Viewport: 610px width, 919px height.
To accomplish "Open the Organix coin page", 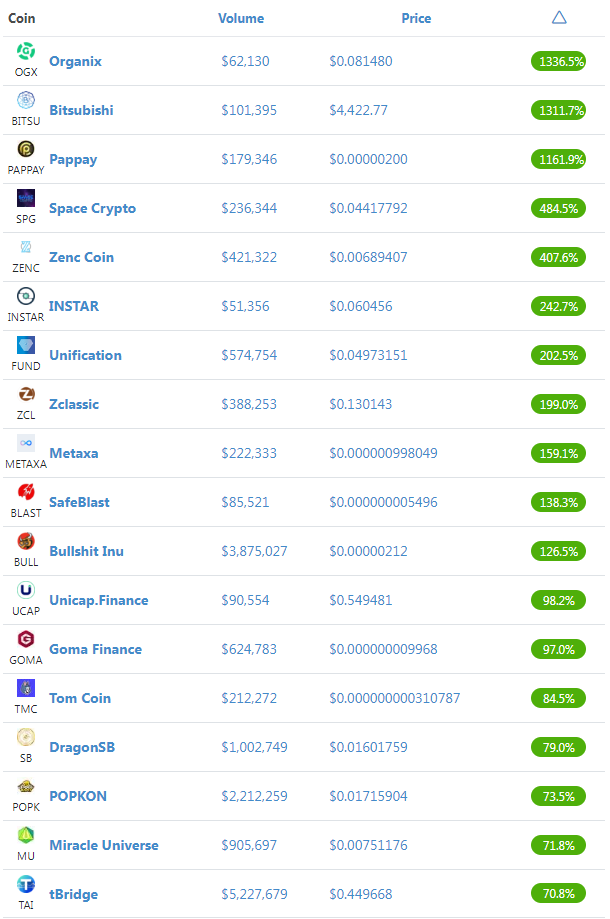I will click(x=76, y=61).
